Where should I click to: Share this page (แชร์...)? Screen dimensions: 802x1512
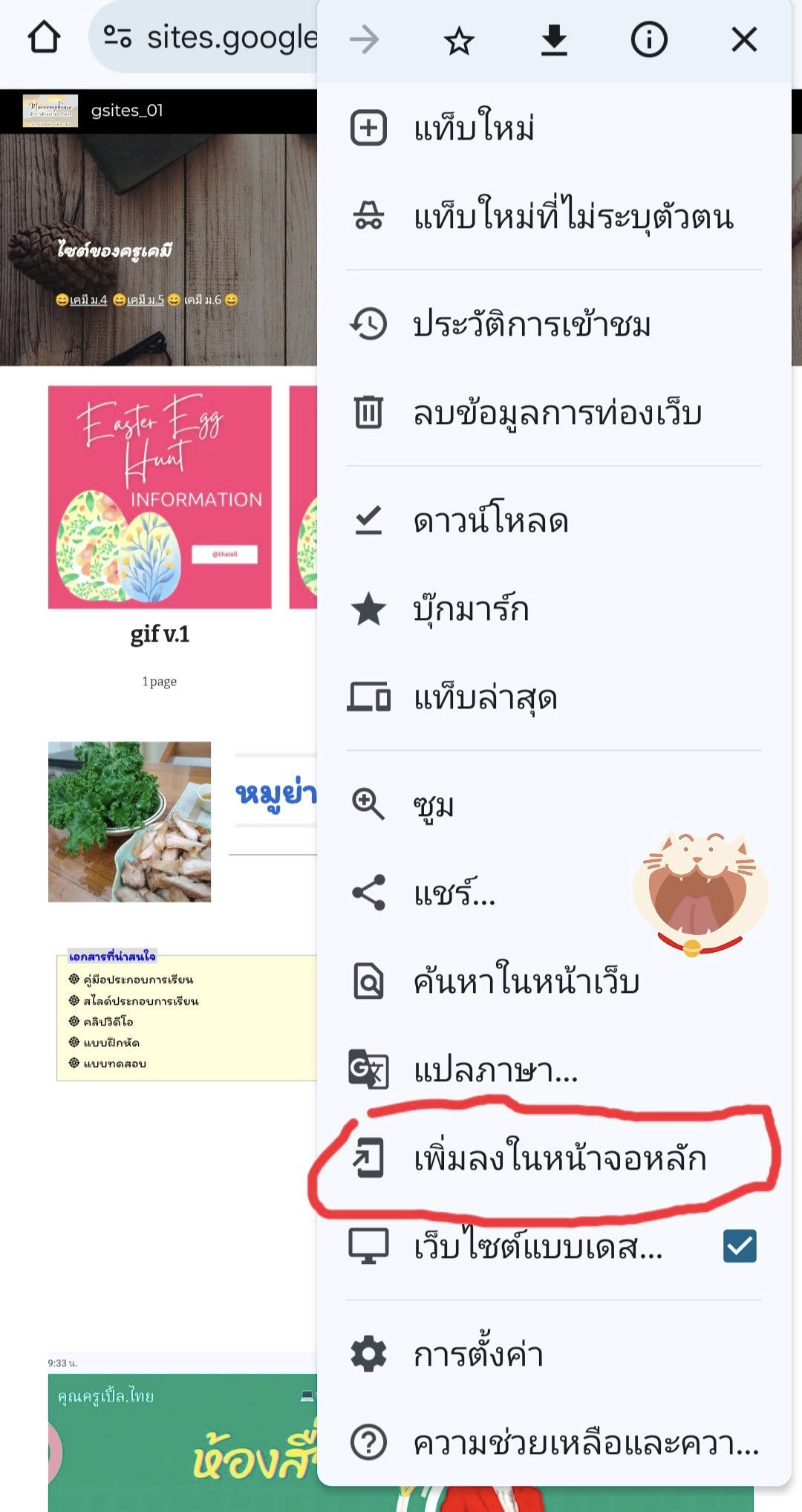click(454, 893)
